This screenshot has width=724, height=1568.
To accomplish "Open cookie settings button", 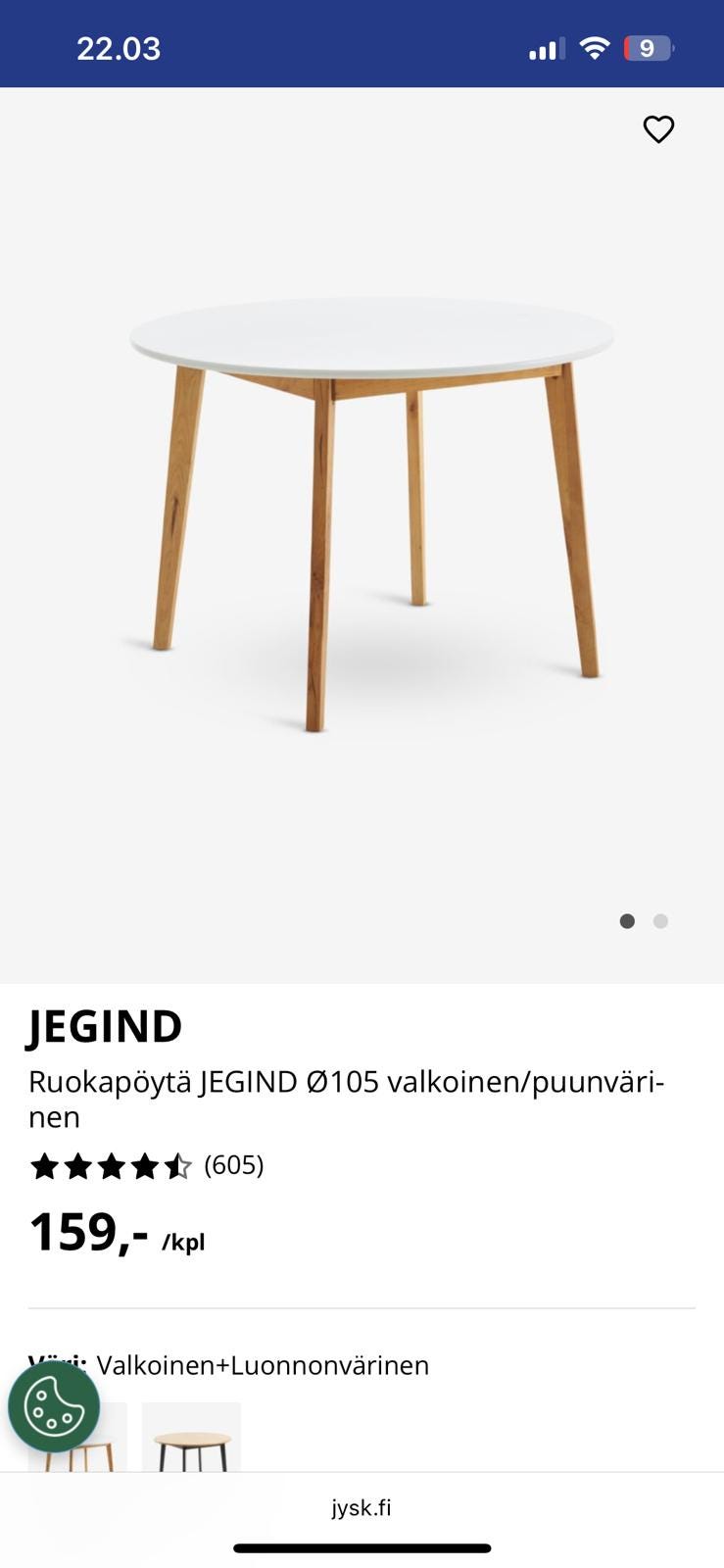I will [54, 1406].
